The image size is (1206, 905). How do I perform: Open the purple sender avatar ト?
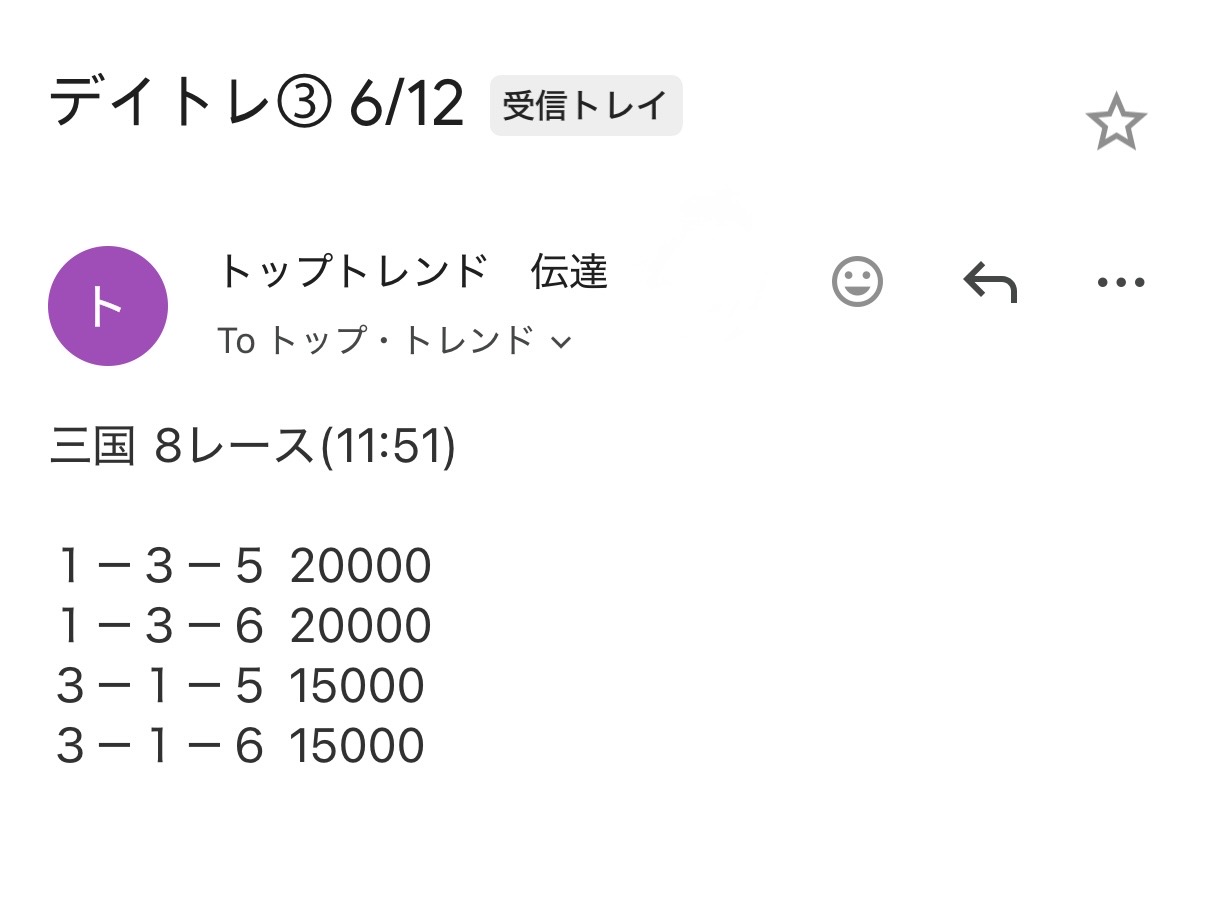click(x=108, y=306)
